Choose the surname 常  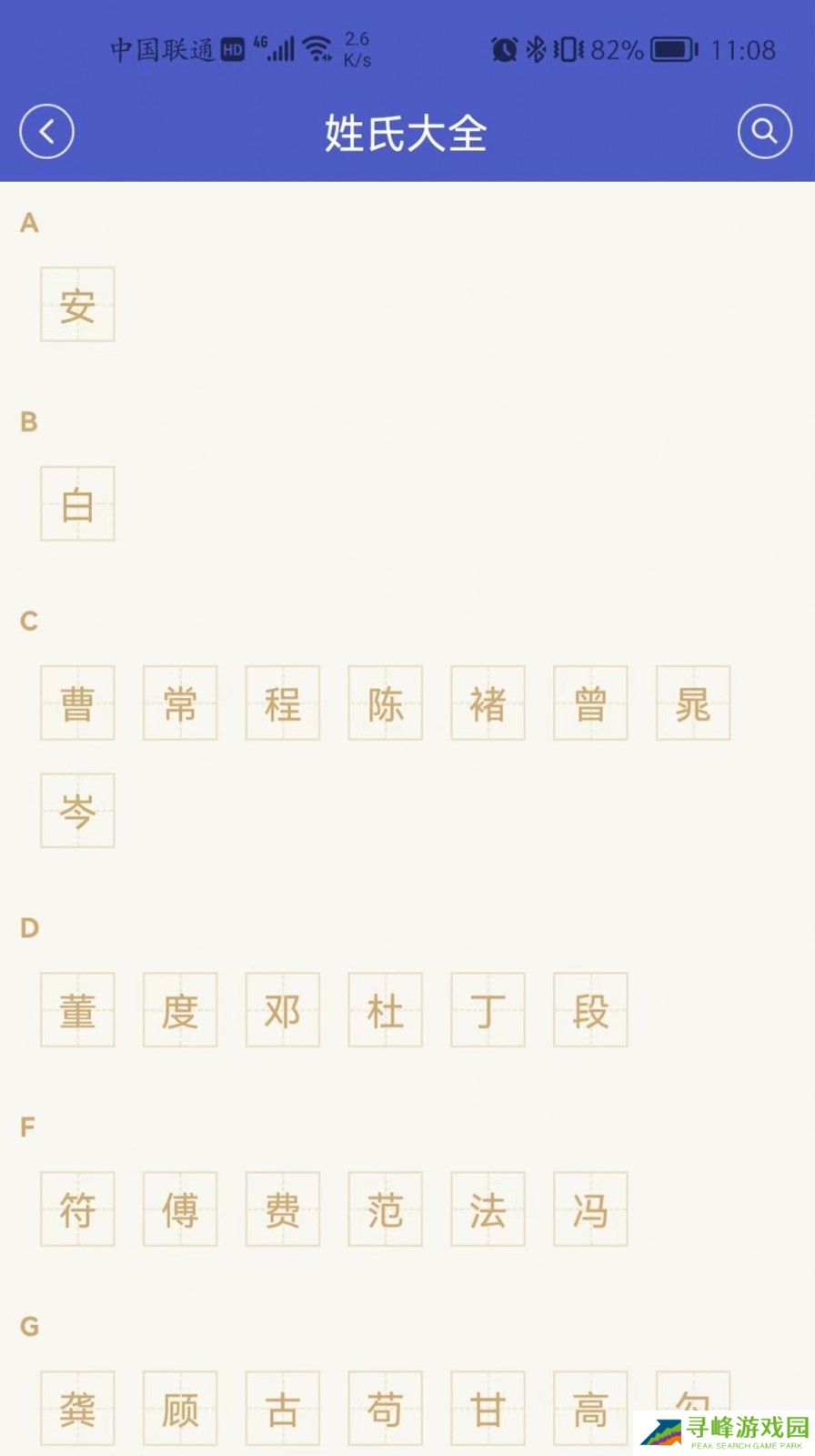point(180,703)
